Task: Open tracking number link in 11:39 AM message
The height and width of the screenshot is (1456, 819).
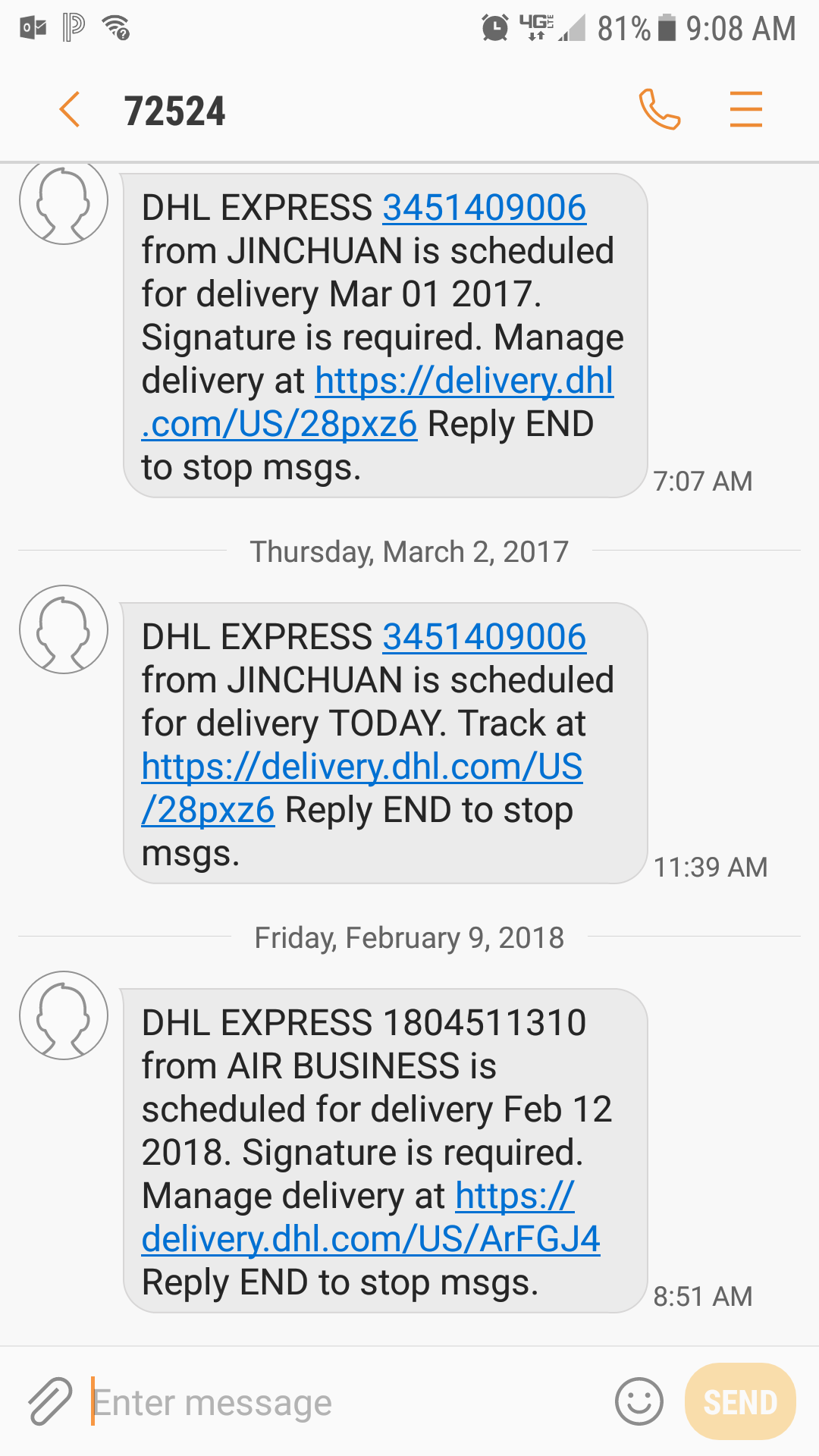Action: click(x=484, y=637)
